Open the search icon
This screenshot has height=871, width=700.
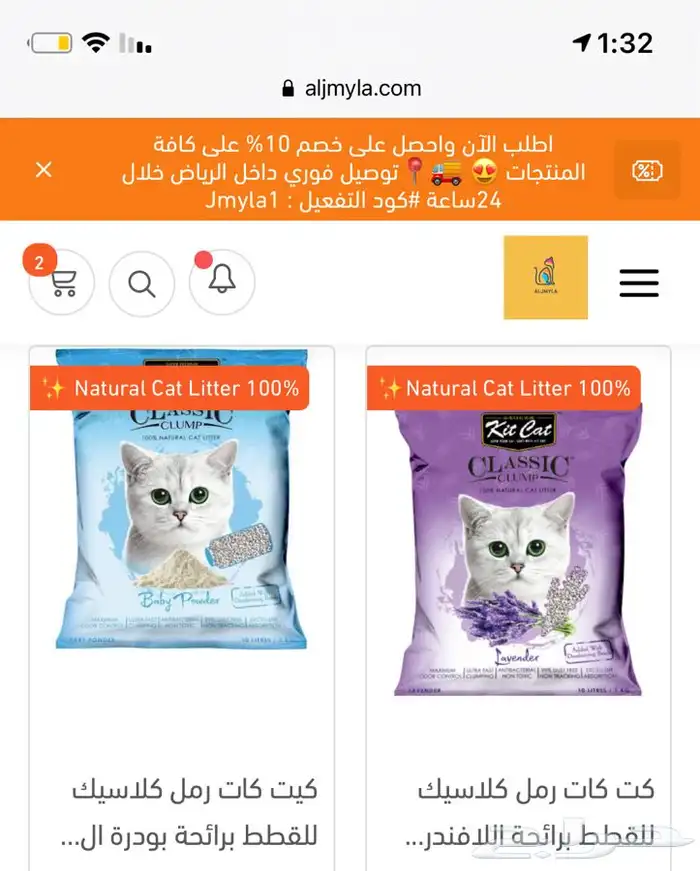click(x=142, y=283)
